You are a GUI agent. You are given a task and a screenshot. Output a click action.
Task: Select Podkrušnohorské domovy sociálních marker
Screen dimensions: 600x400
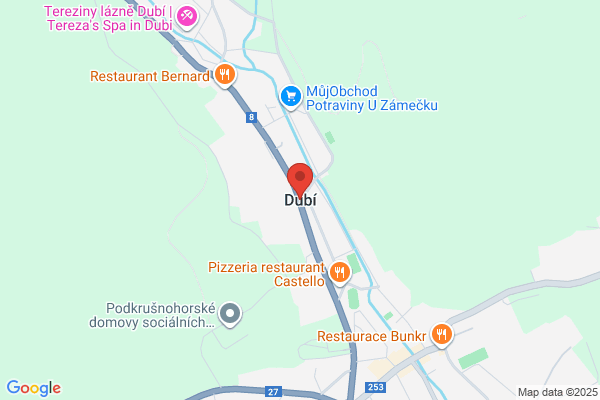(x=231, y=315)
